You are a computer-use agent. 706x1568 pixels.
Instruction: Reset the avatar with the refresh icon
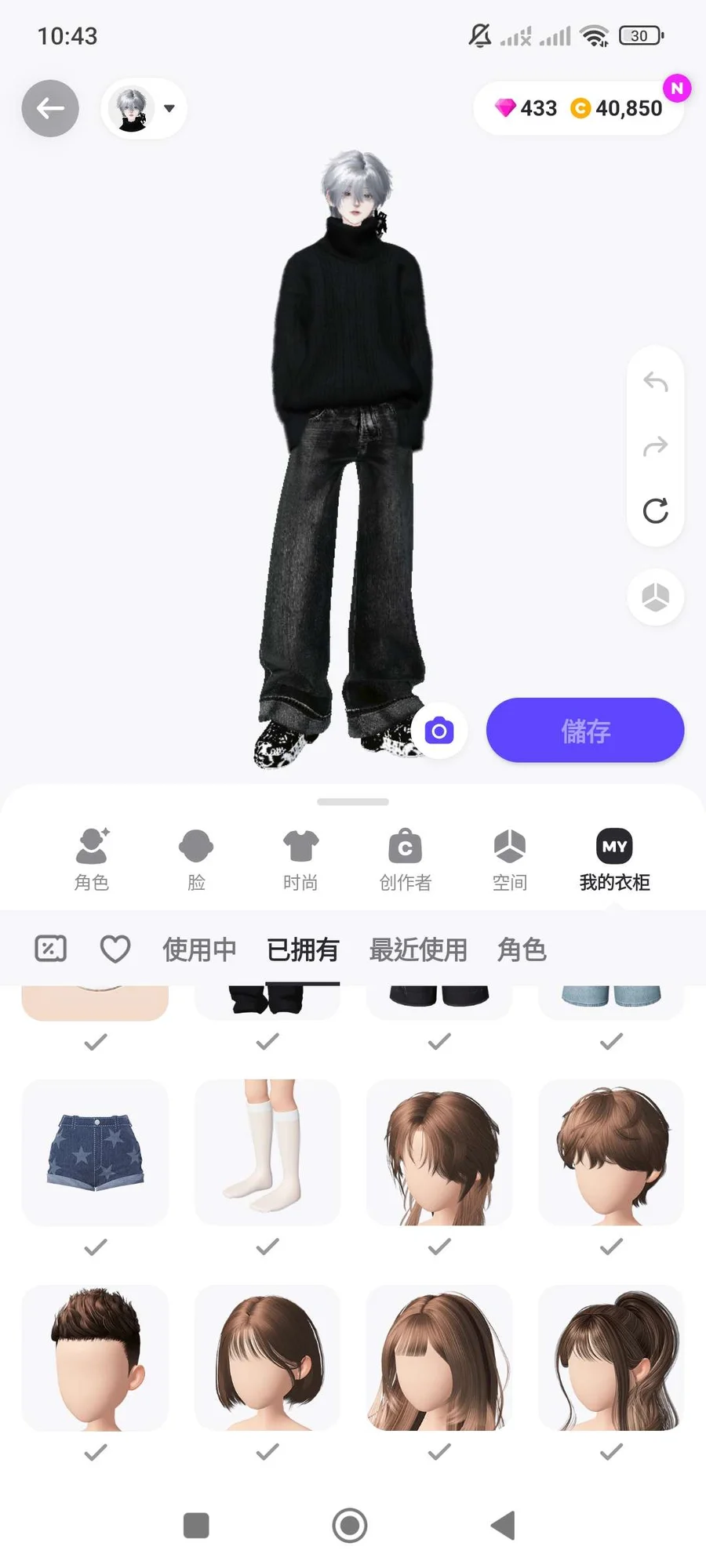pos(655,510)
